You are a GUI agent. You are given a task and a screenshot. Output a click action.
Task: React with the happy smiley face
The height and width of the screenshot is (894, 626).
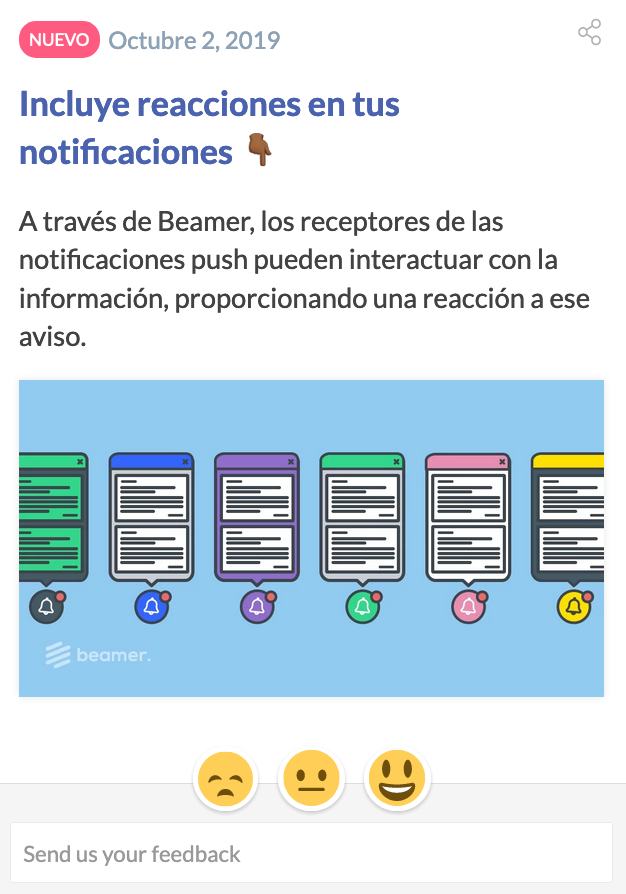pos(398,779)
